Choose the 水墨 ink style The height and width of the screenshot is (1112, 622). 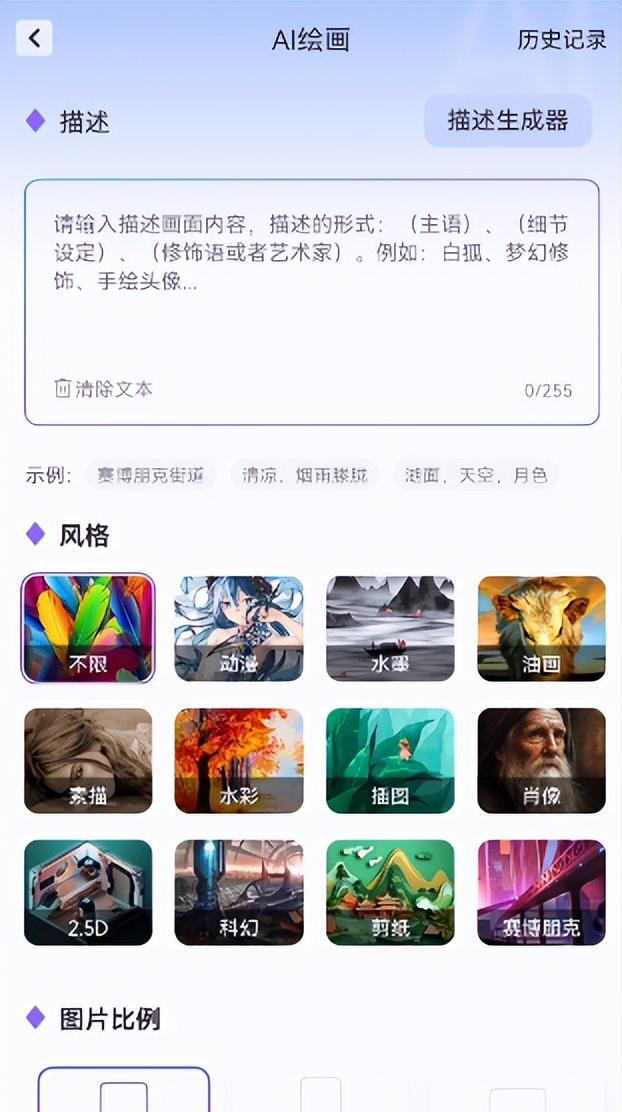pyautogui.click(x=390, y=628)
